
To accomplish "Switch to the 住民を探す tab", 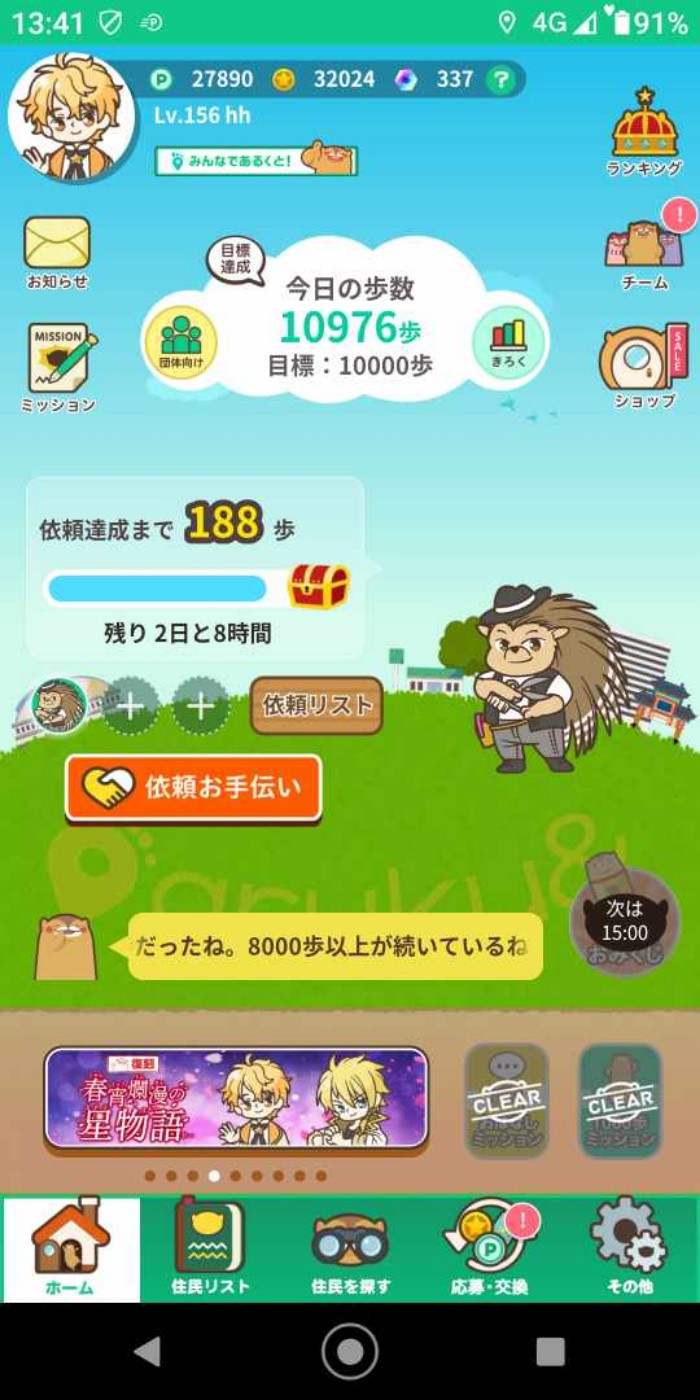I will coord(349,1248).
